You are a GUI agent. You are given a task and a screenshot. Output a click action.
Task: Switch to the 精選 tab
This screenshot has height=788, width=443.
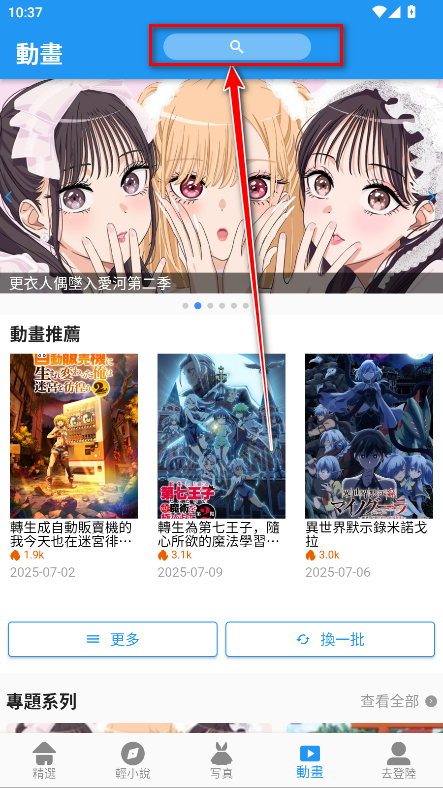[x=44, y=760]
